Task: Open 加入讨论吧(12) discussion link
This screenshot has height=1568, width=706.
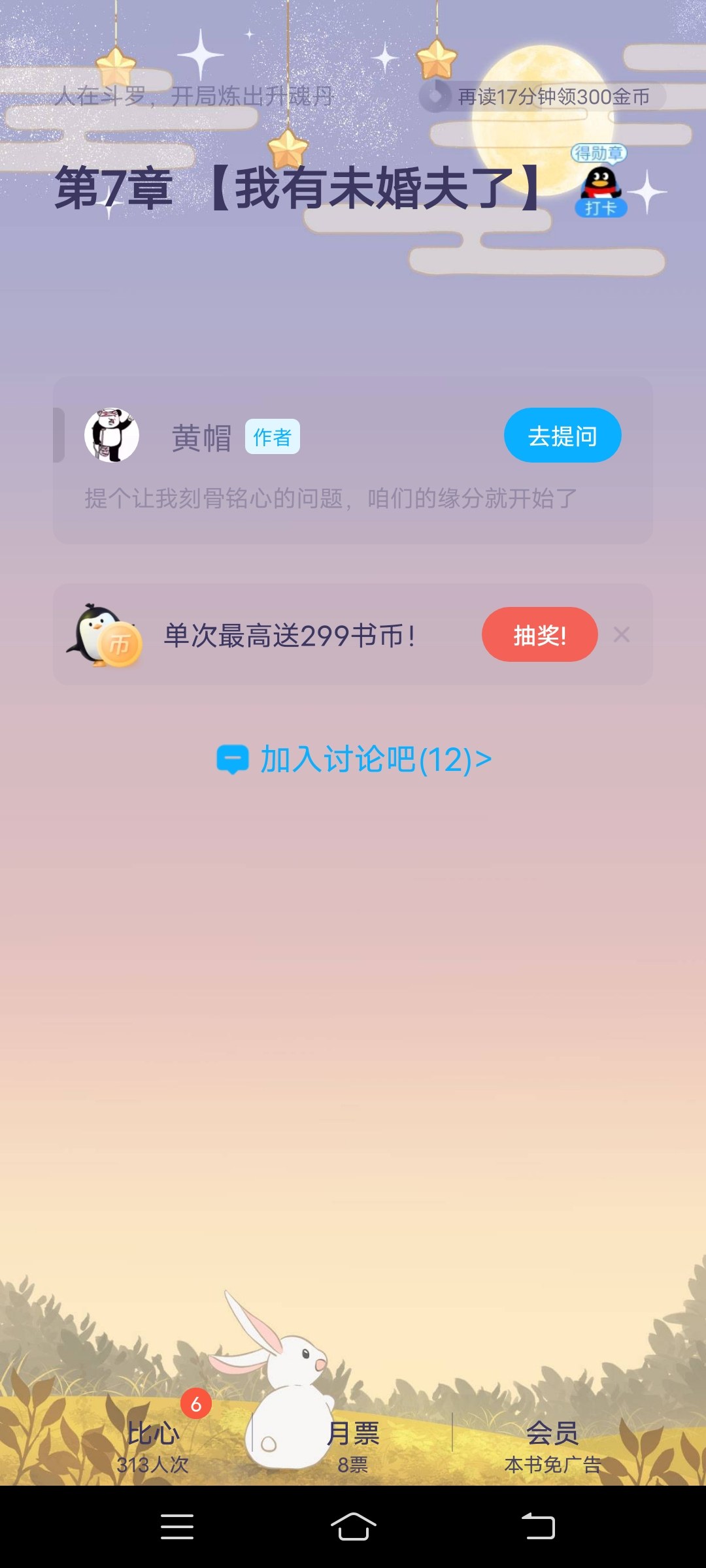Action: tap(354, 759)
